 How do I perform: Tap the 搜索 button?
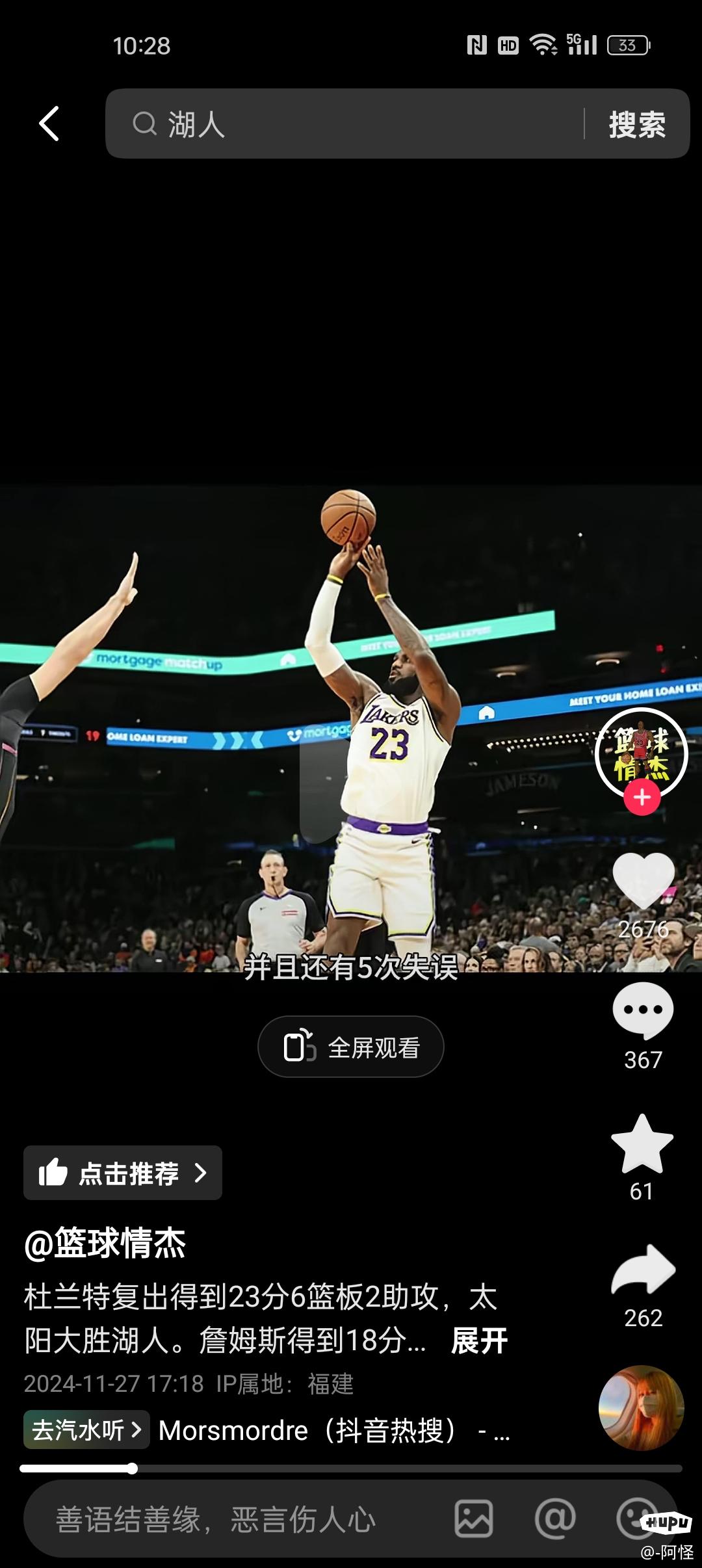click(637, 124)
